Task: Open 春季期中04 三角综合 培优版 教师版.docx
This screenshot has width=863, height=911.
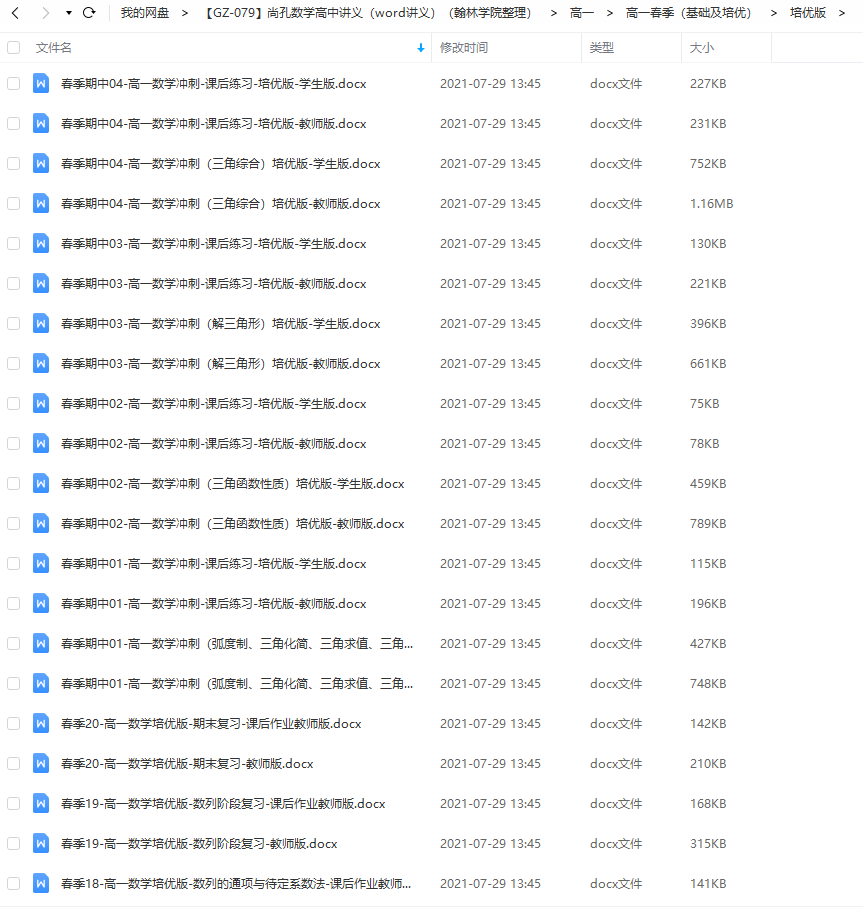Action: point(220,204)
